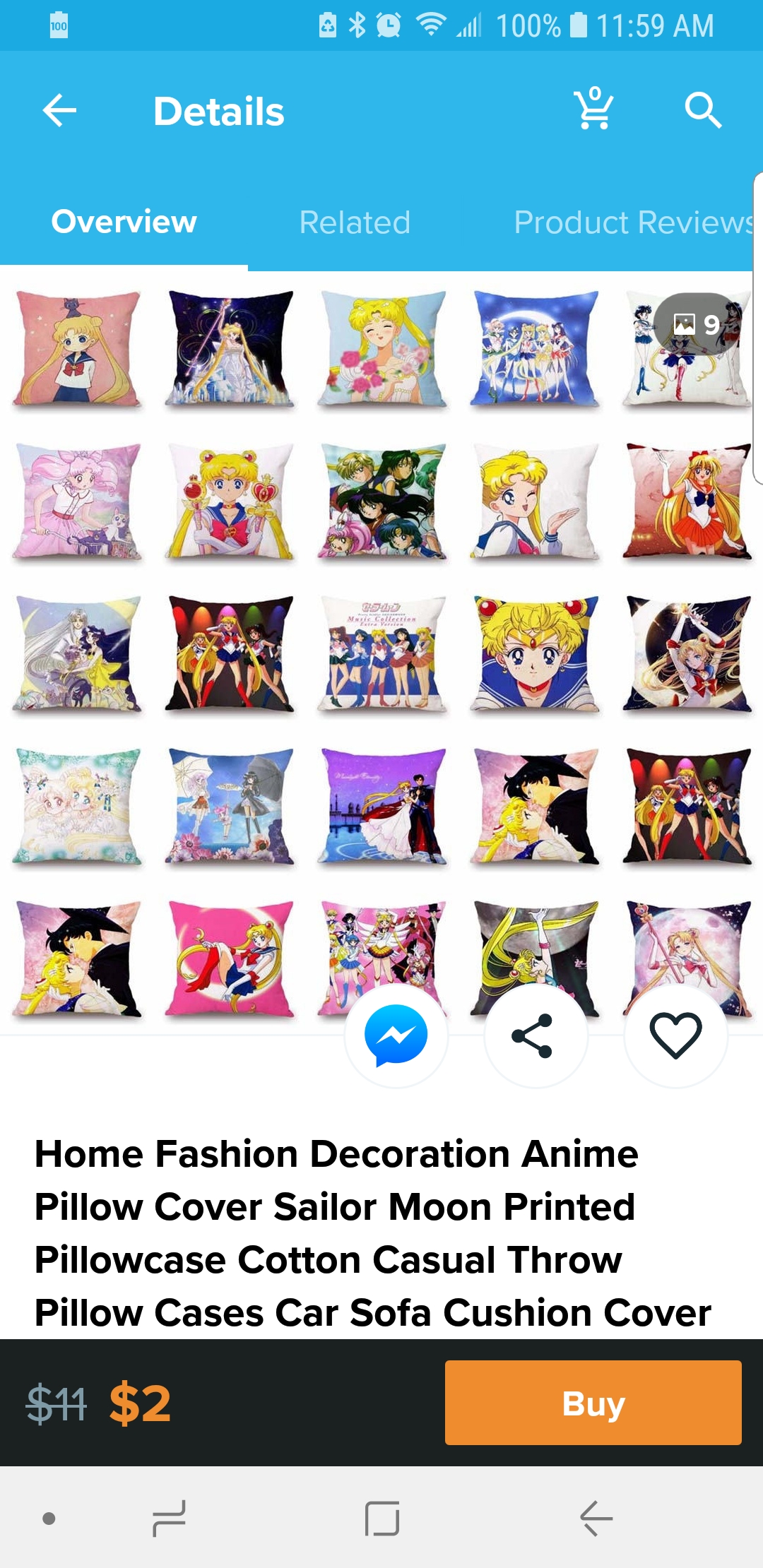763x1568 pixels.
Task: Switch to the Related tab
Action: point(355,222)
